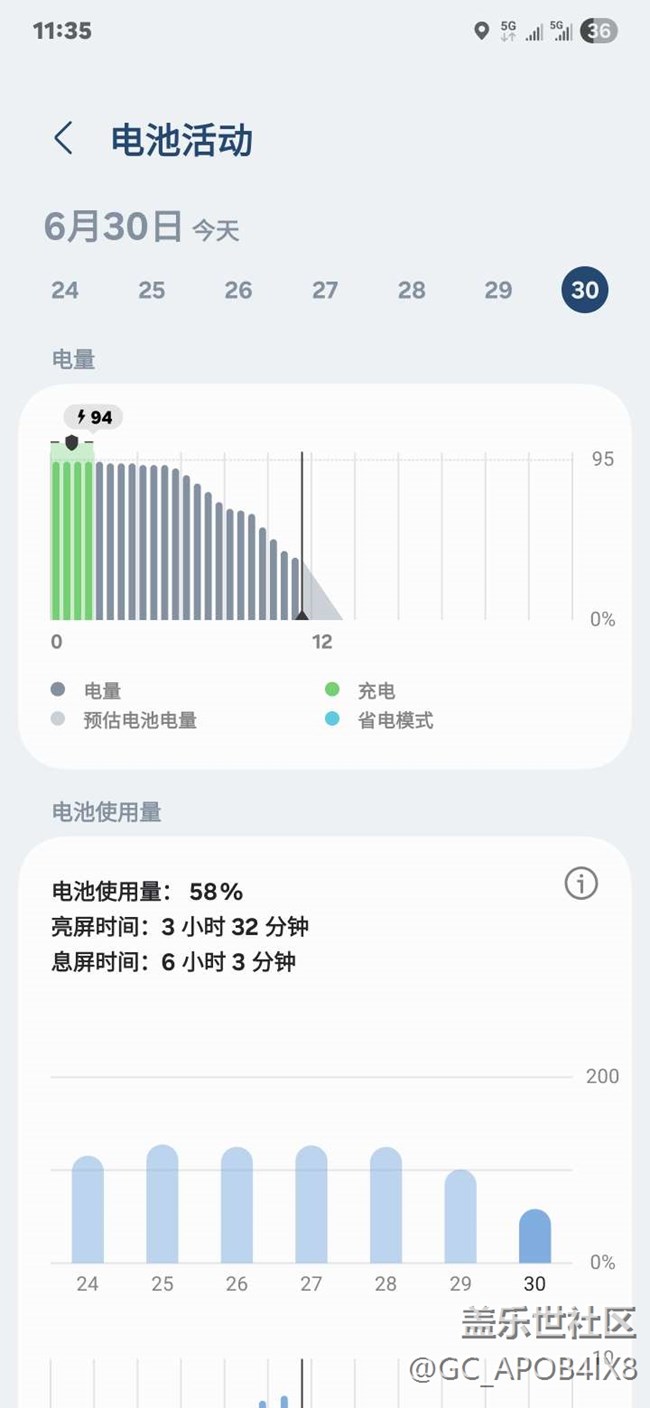650x1408 pixels.
Task: Select date 25 in the date row
Action: coord(152,290)
